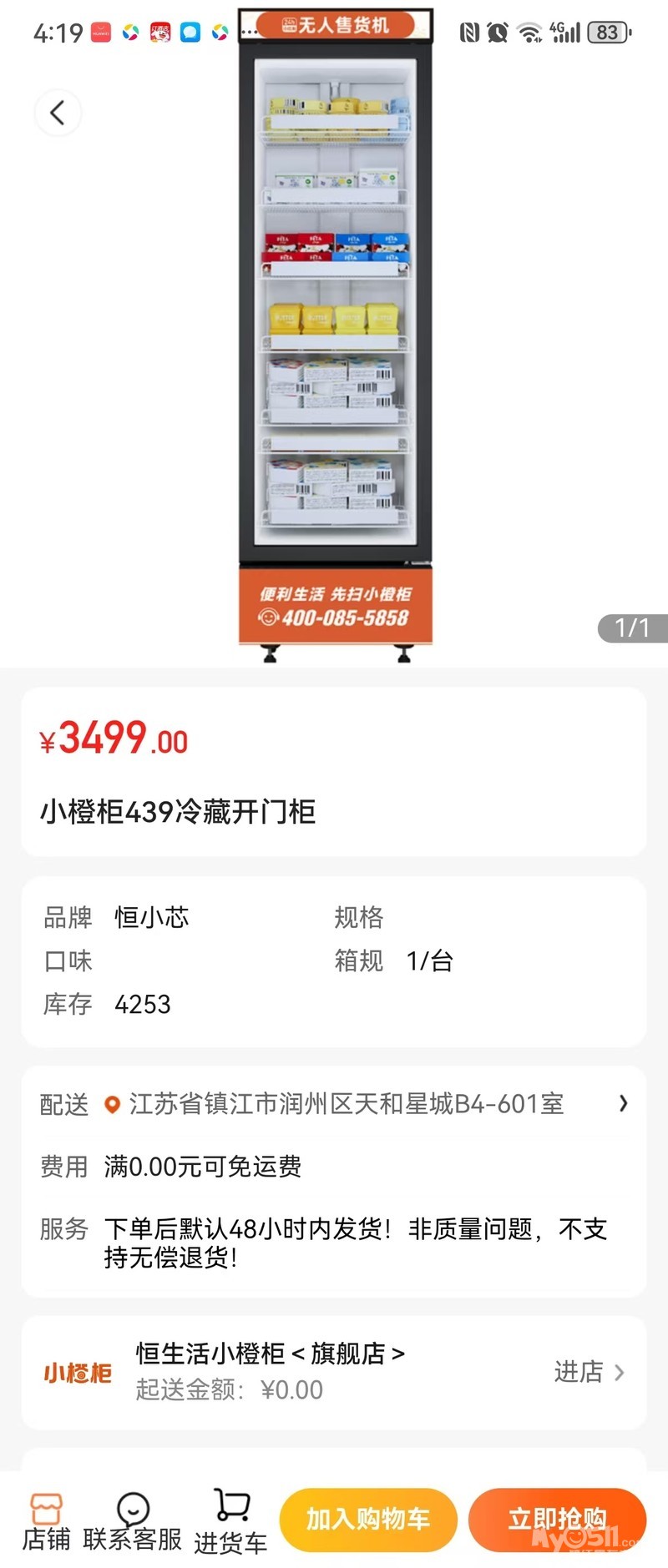
Task: Open the 进货车 cart
Action: (231, 1522)
